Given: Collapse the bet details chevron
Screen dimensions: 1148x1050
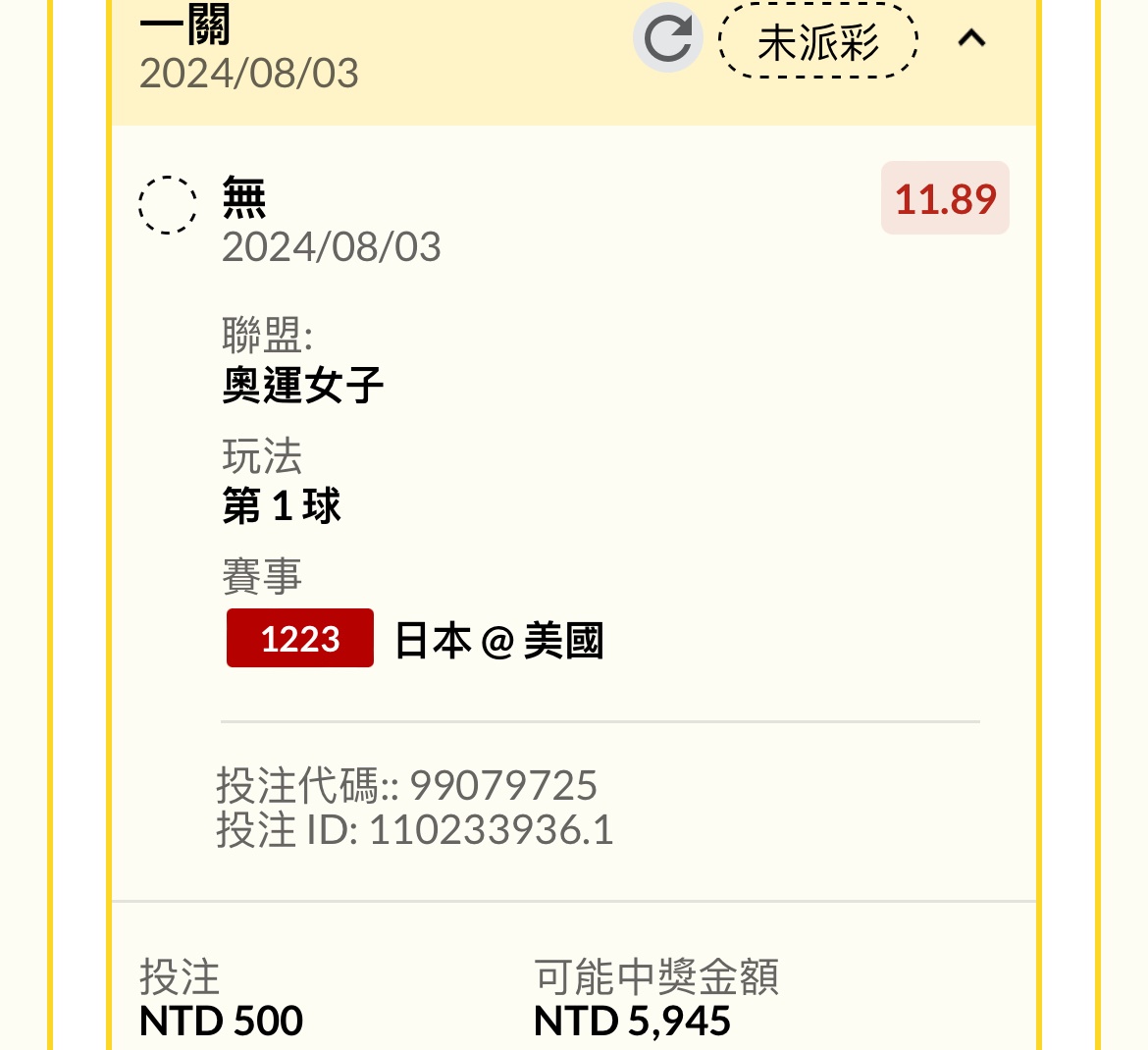Looking at the screenshot, I should click(971, 38).
